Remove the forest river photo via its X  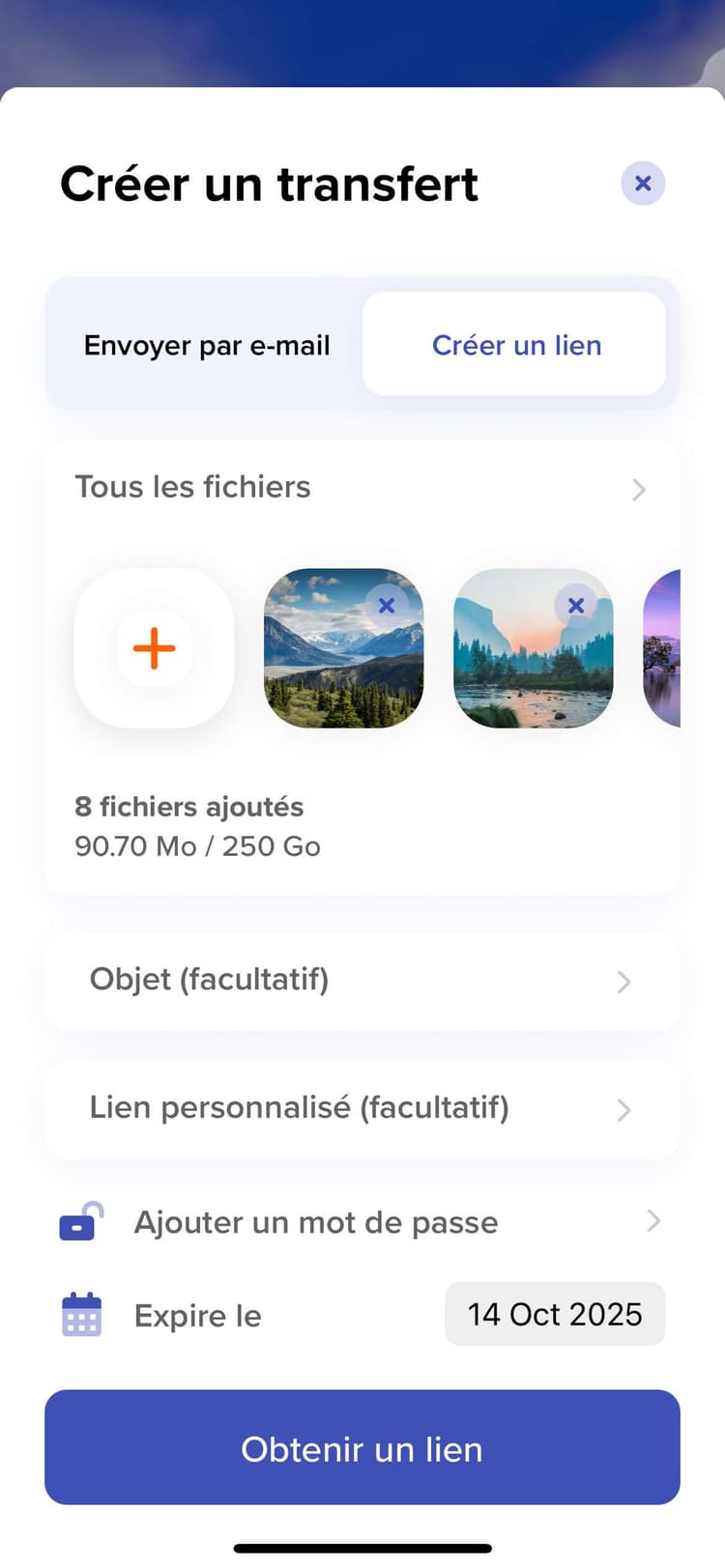coord(576,605)
